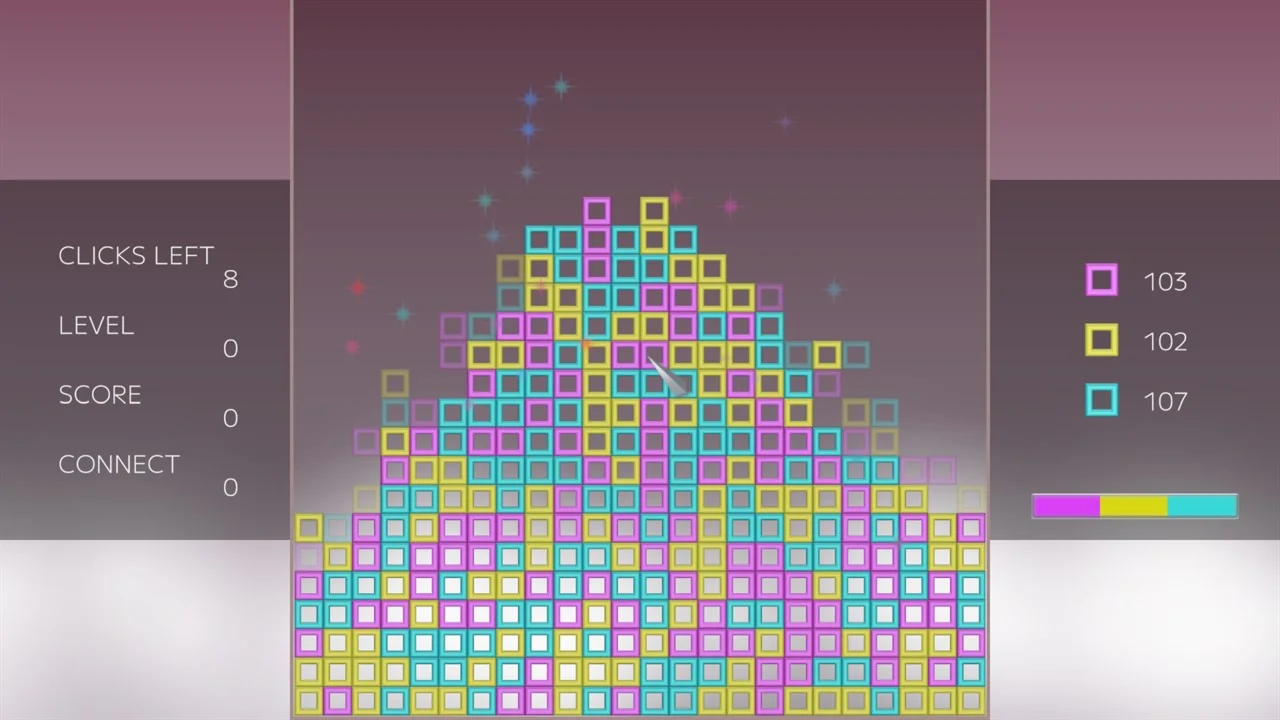1280x720 pixels.
Task: Tap the topmost magenta block on the pile
Action: pos(597,211)
